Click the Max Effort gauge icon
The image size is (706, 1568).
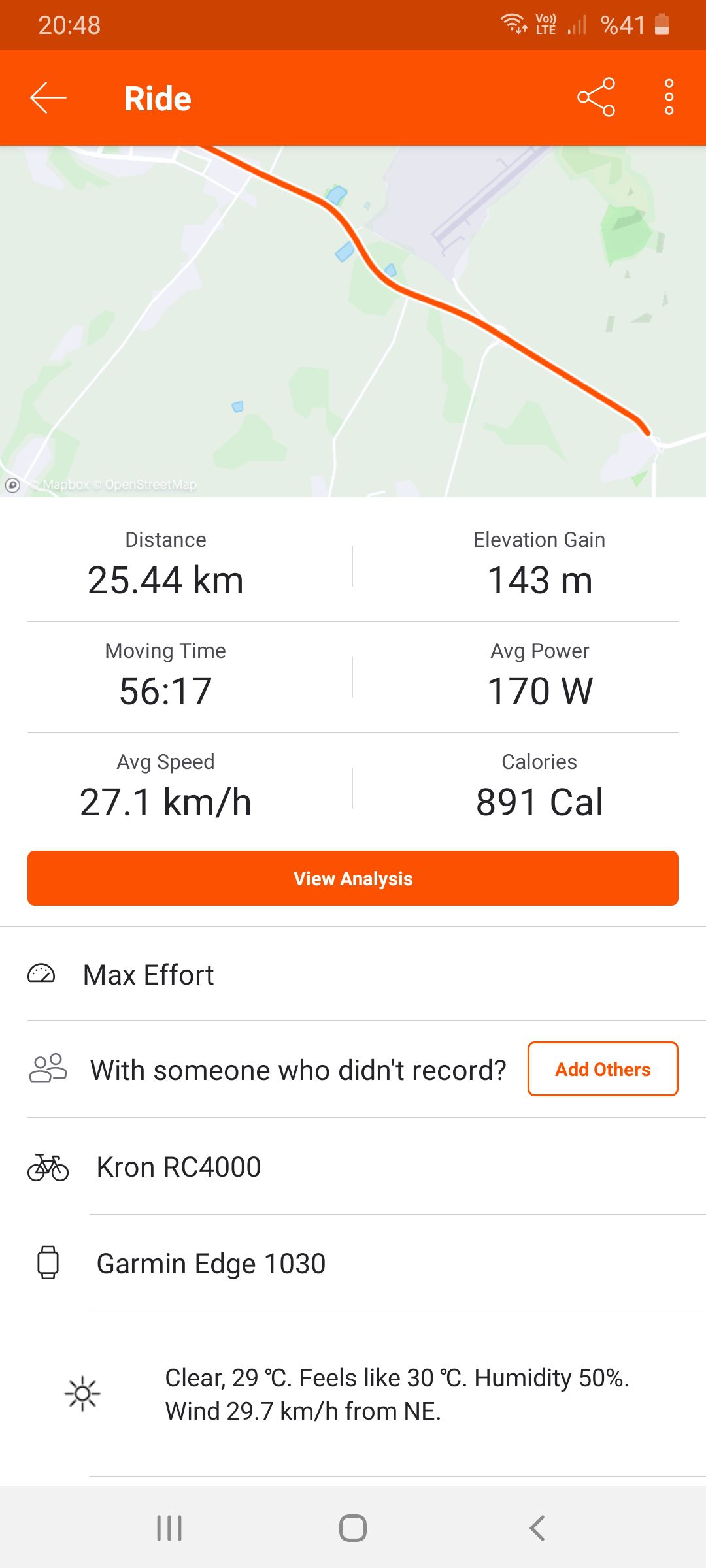point(42,974)
